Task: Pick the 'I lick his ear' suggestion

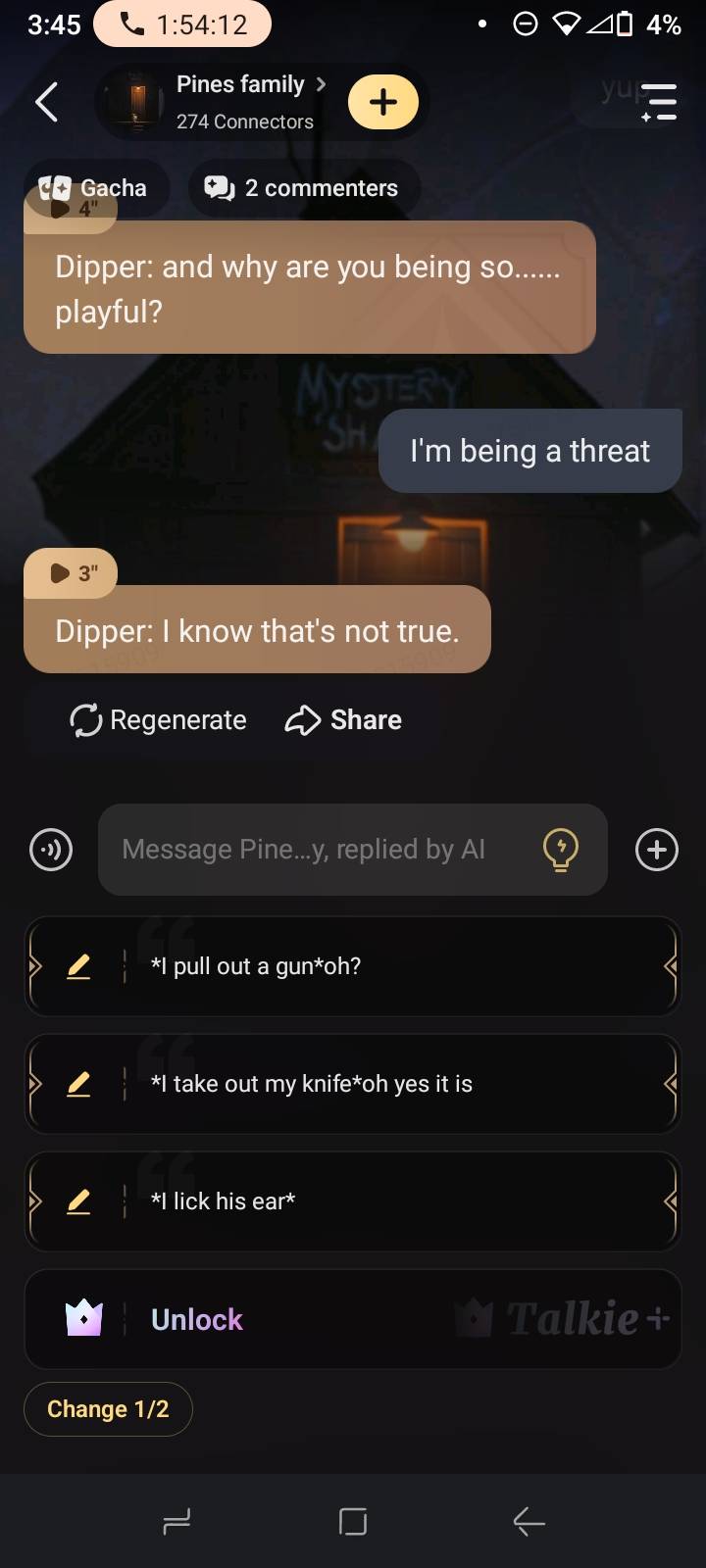Action: point(353,1201)
